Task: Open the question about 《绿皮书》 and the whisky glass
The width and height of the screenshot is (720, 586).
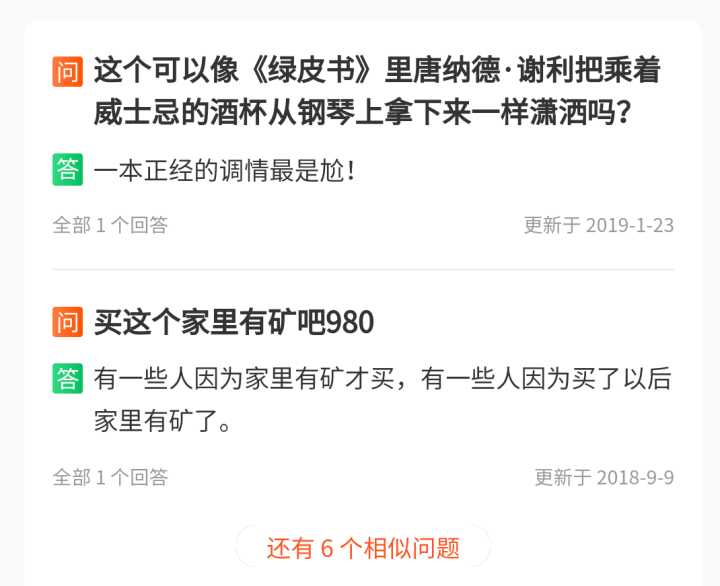Action: point(376,90)
